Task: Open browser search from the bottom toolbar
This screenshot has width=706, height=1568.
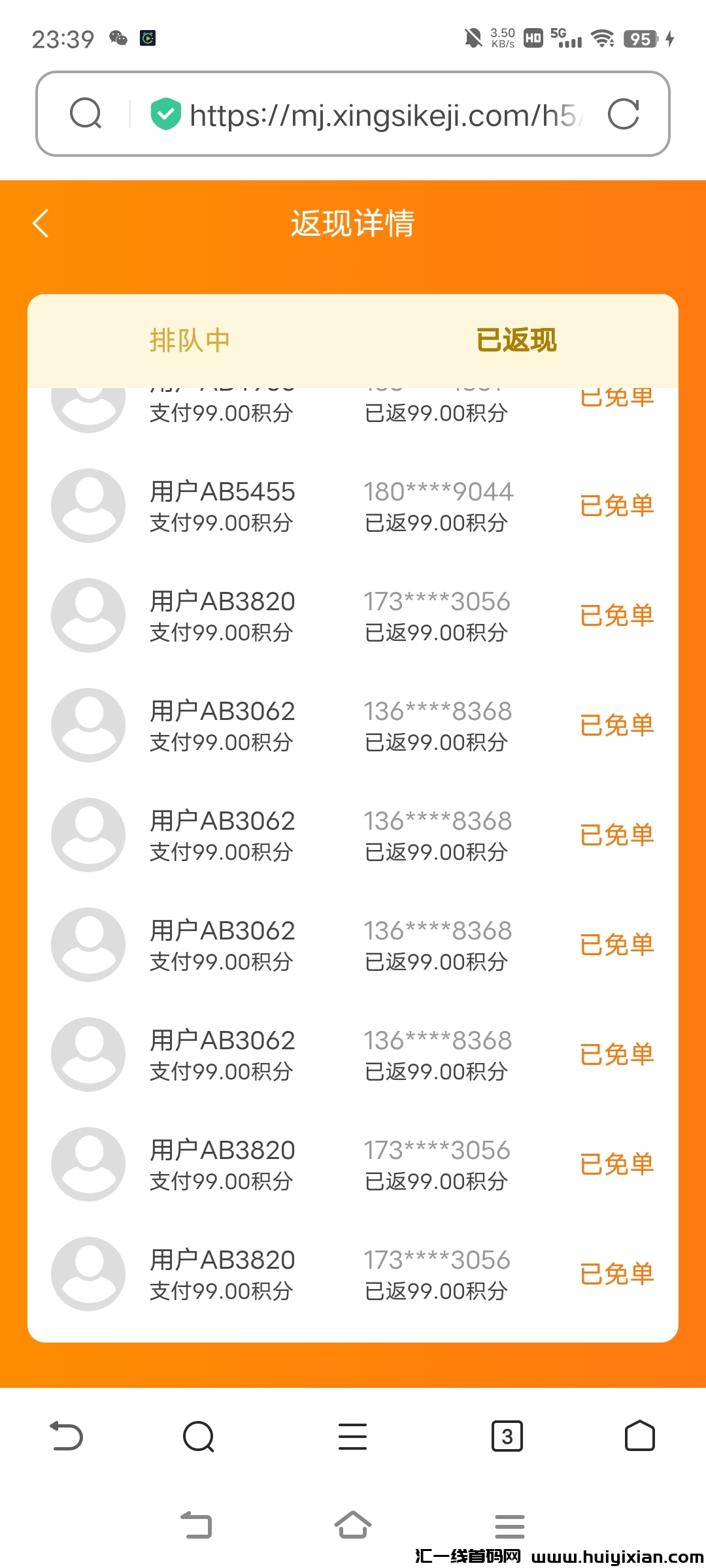Action: (x=198, y=1436)
